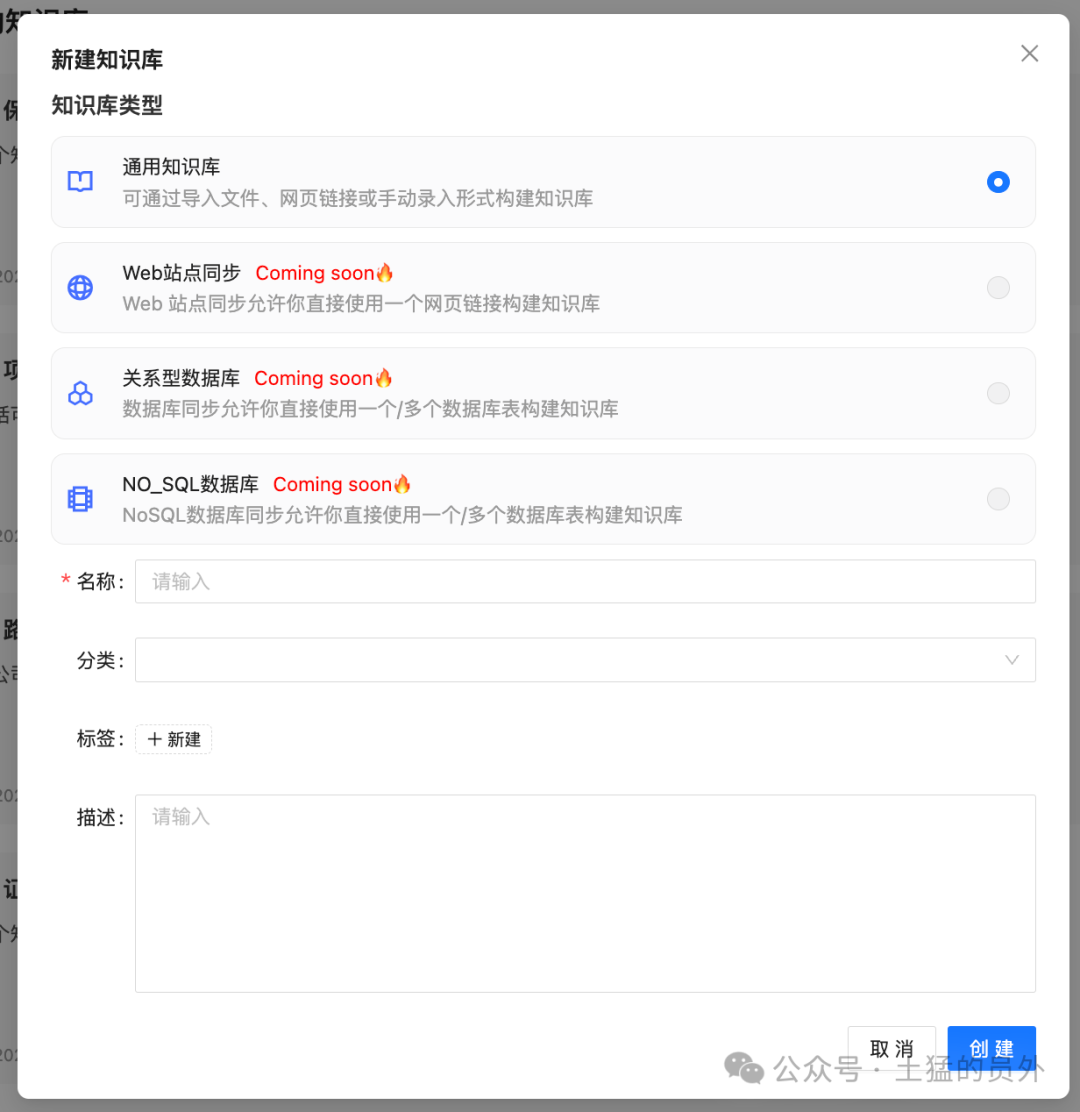Open the 分类 category dropdown
The width and height of the screenshot is (1080, 1112).
click(x=585, y=660)
